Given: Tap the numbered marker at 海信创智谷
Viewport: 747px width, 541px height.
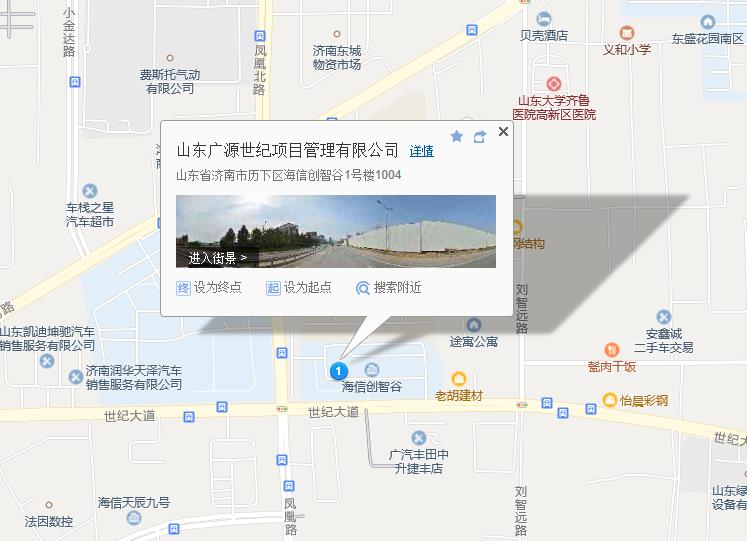Looking at the screenshot, I should 337,371.
